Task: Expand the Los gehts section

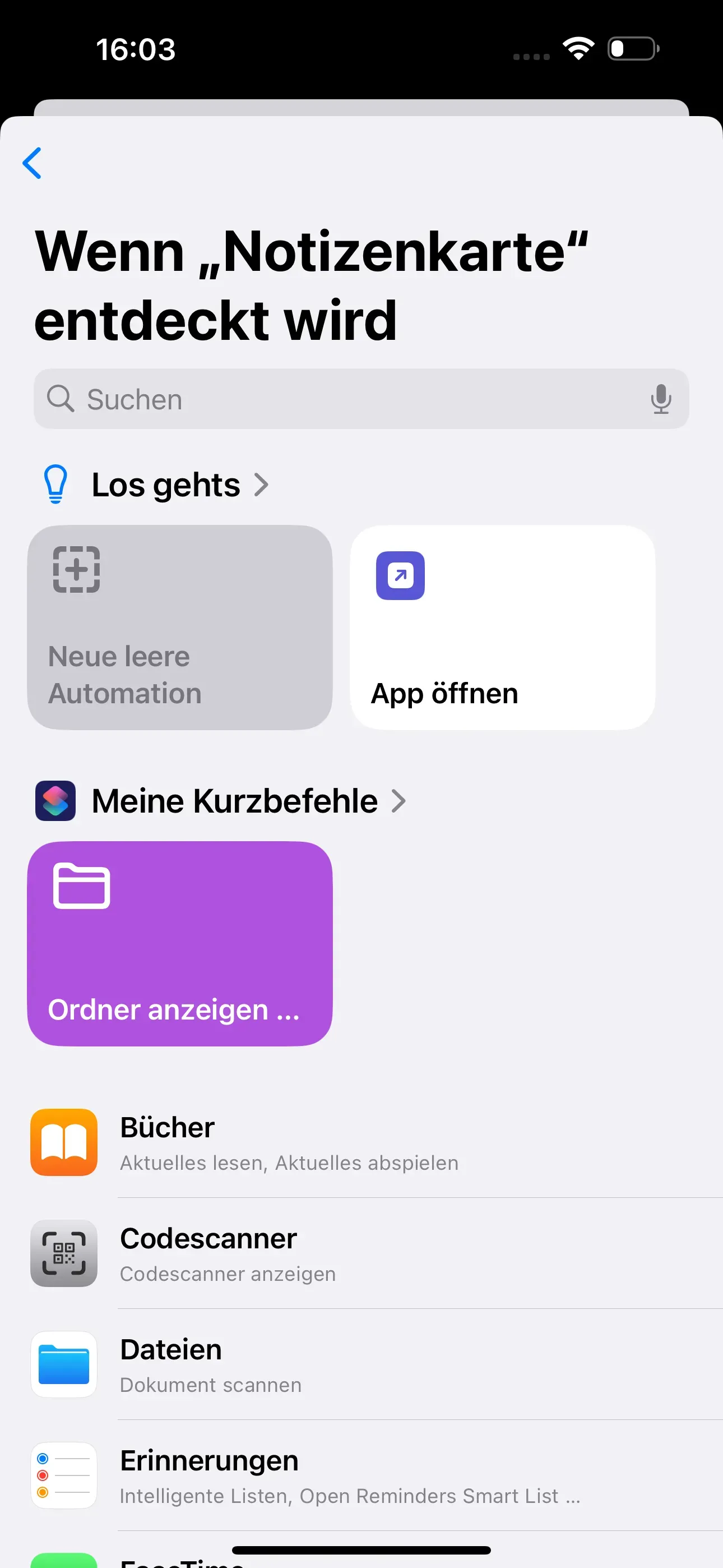Action: point(180,485)
